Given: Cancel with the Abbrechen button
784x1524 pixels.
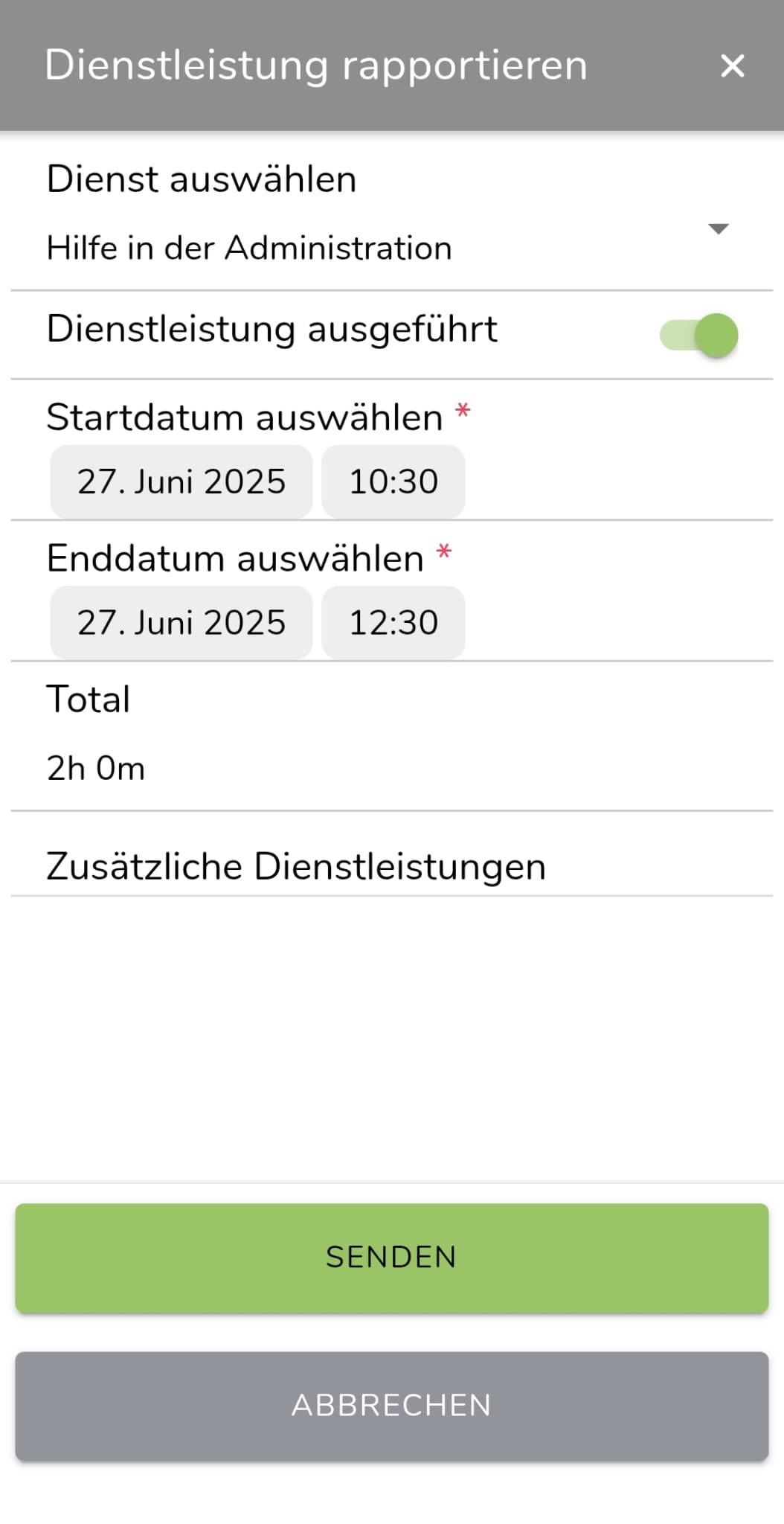Looking at the screenshot, I should tap(391, 1406).
